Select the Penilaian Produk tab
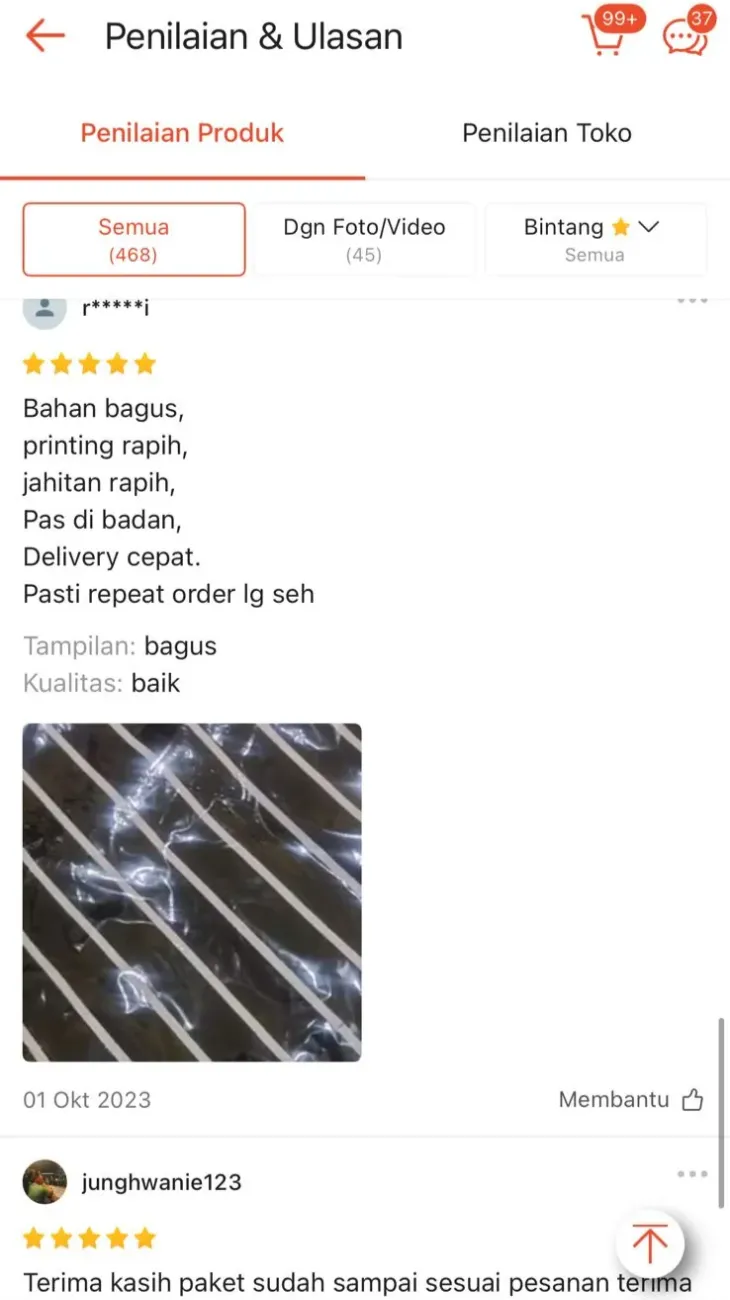The image size is (730, 1300). (182, 133)
